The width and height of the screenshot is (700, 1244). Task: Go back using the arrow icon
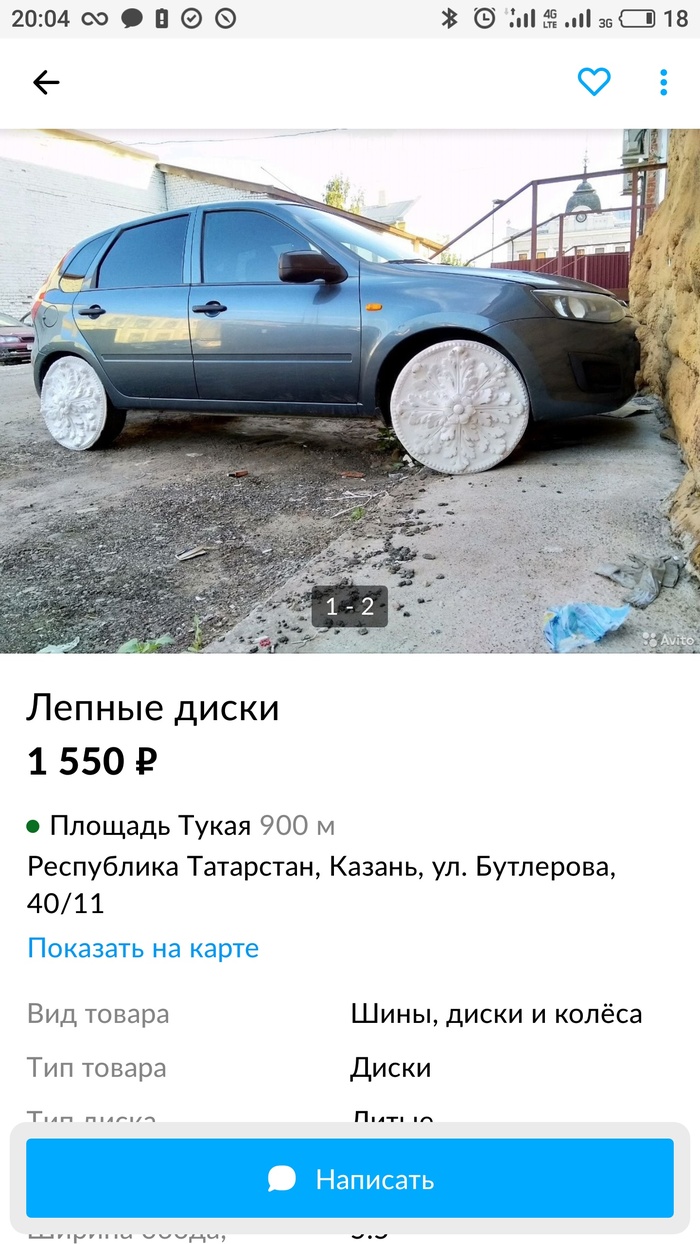(46, 83)
